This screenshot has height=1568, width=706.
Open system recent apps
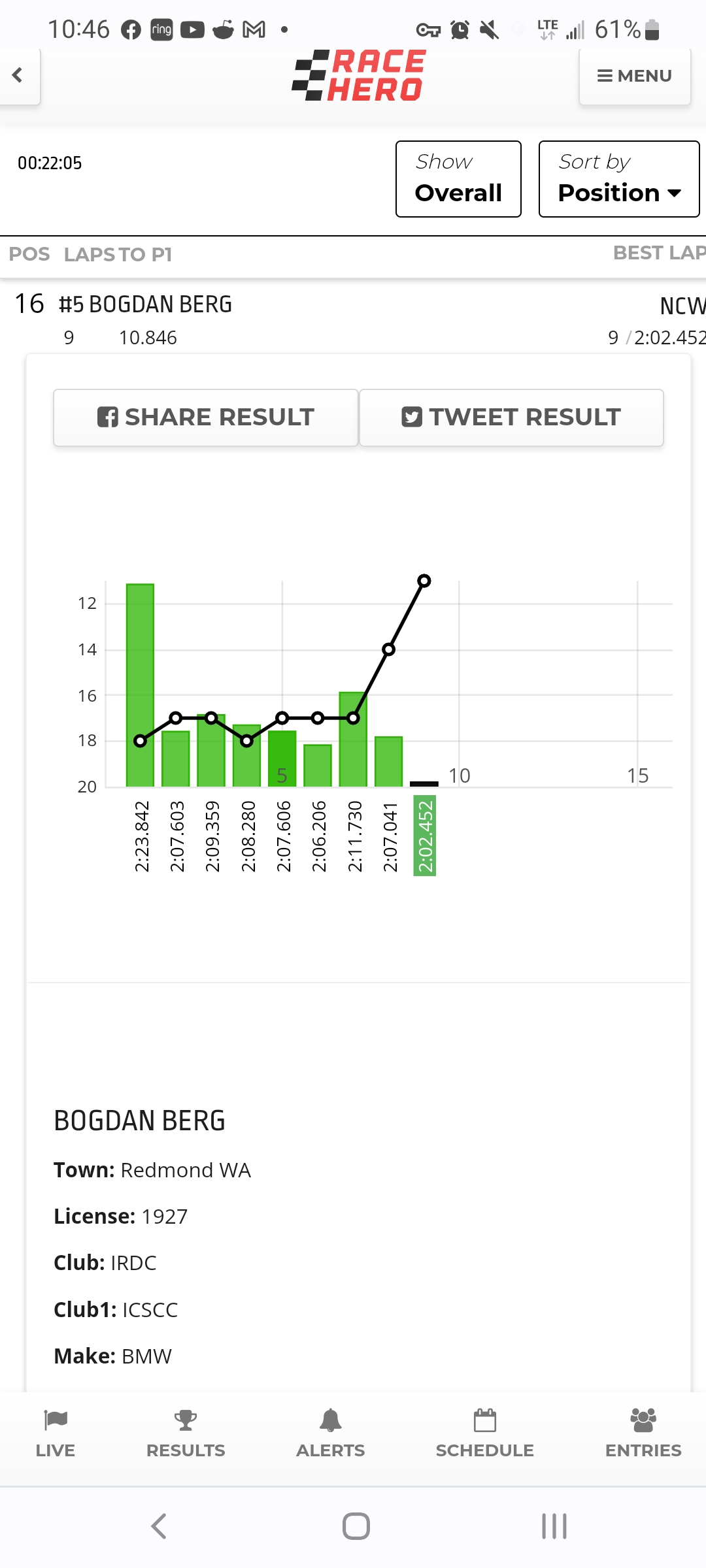tap(554, 1526)
